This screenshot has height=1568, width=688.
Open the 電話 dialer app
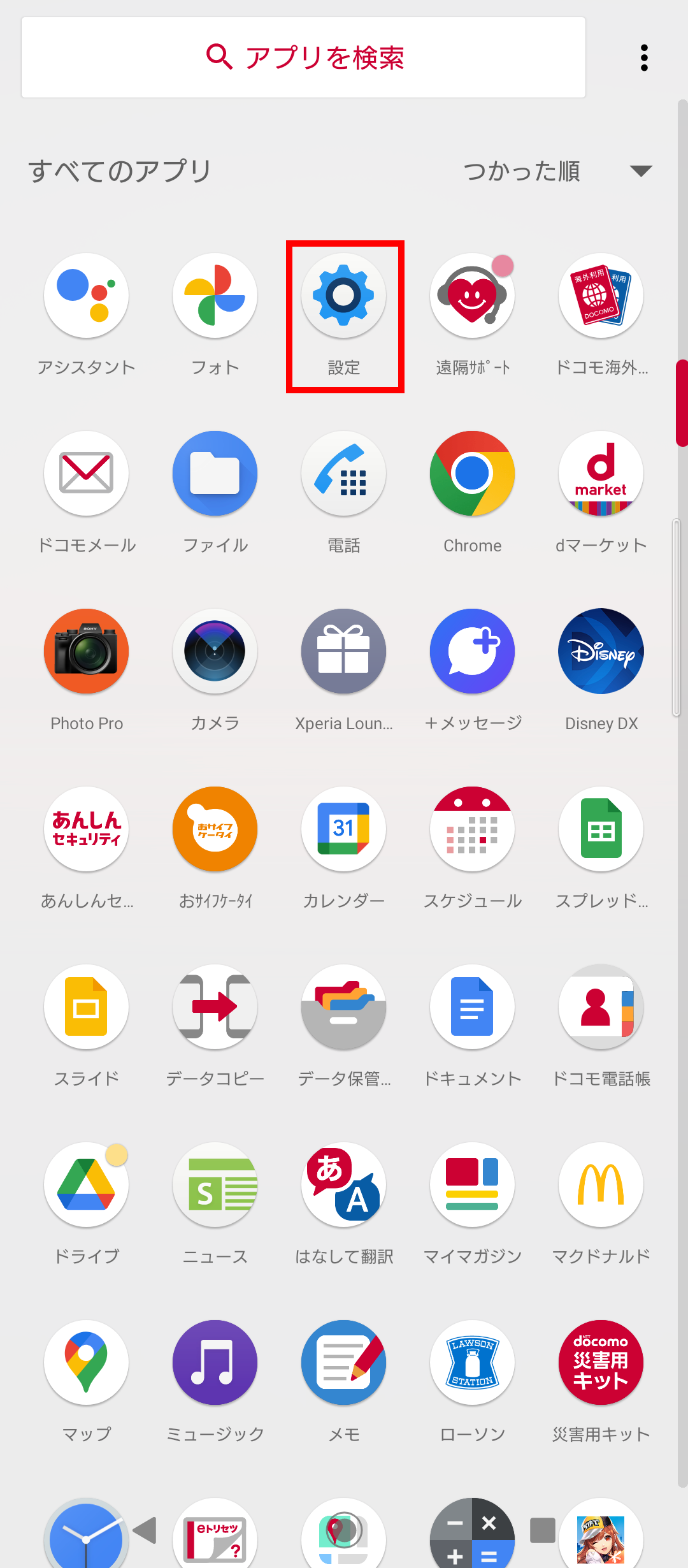click(x=343, y=474)
